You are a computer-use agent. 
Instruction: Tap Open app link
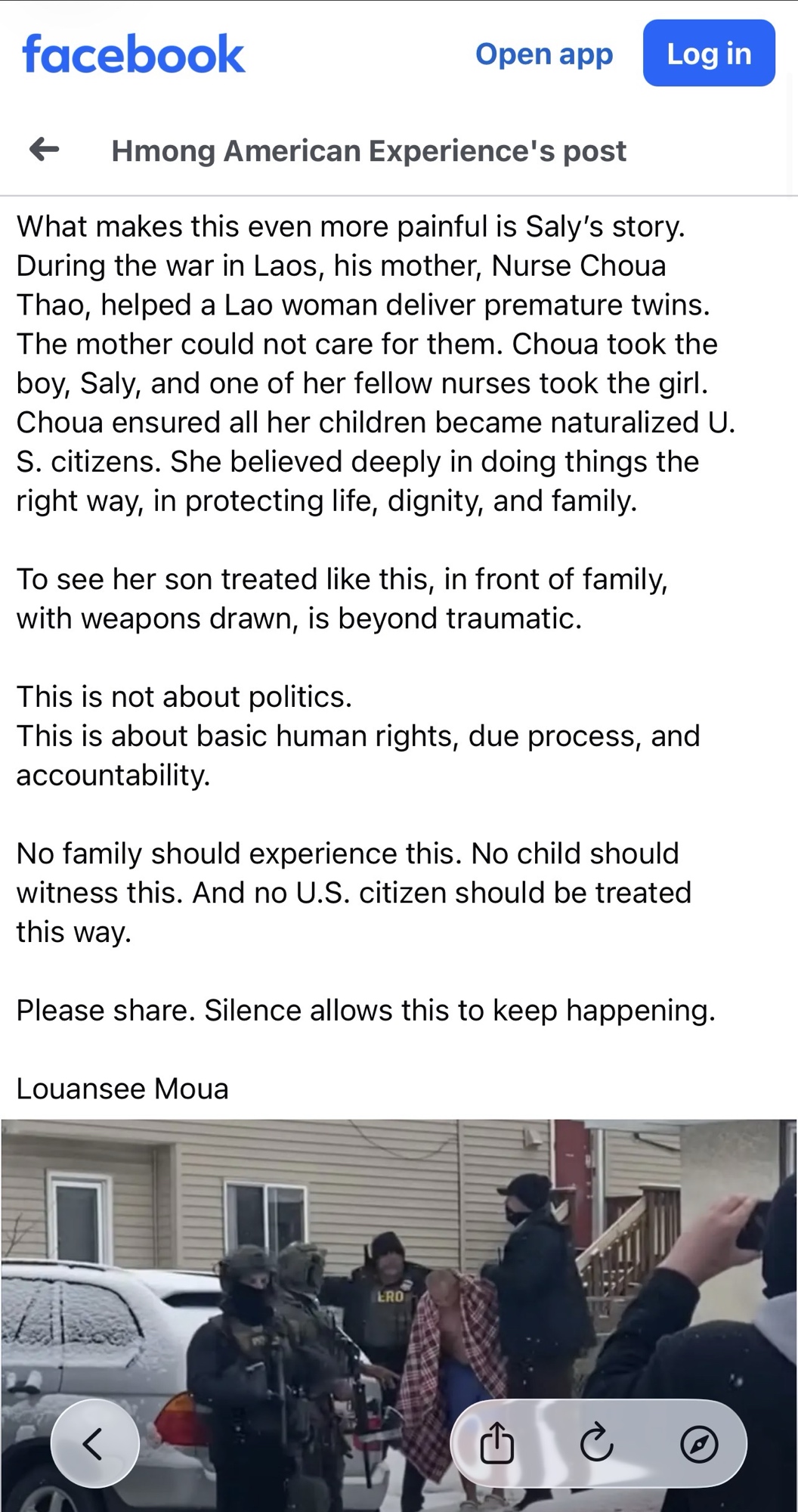[543, 54]
